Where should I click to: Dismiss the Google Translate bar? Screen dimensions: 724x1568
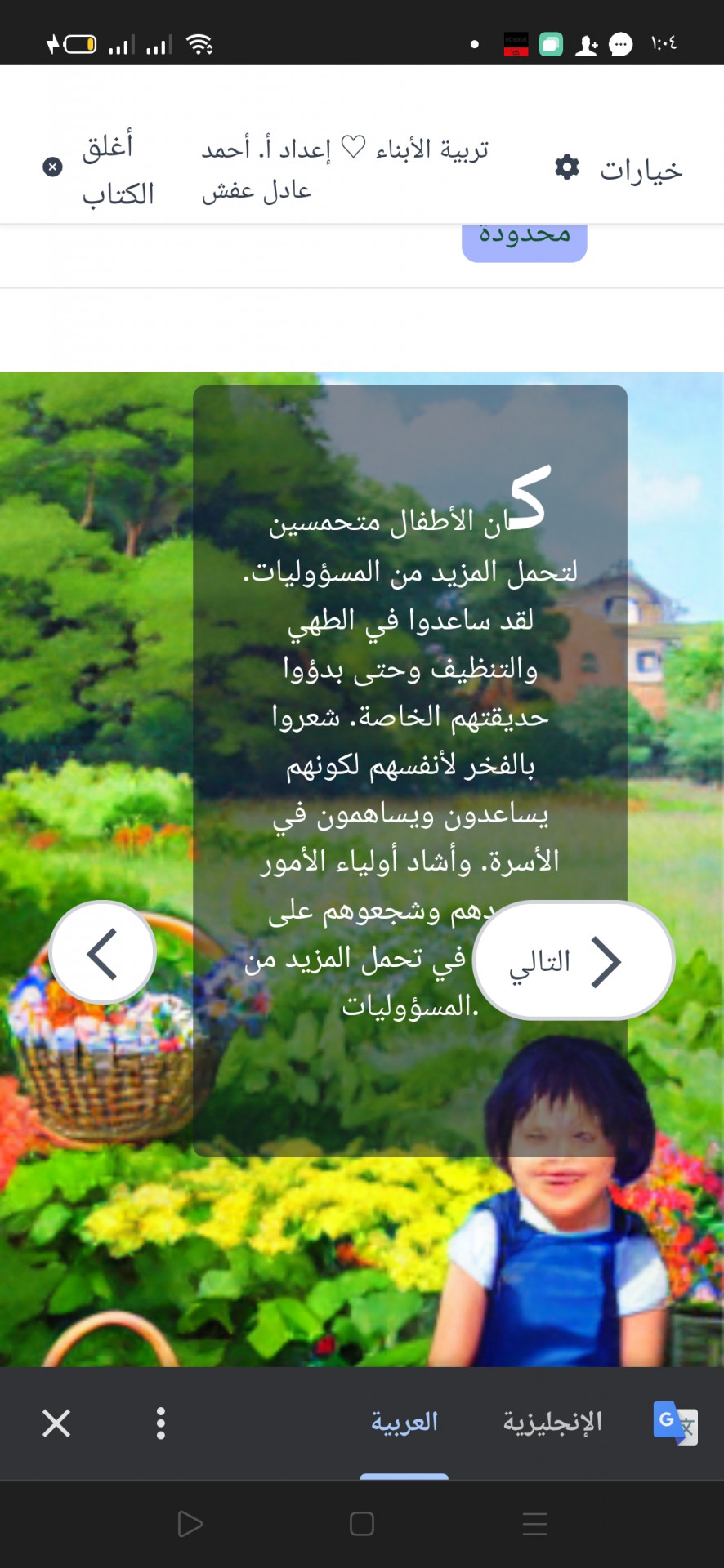click(56, 1423)
